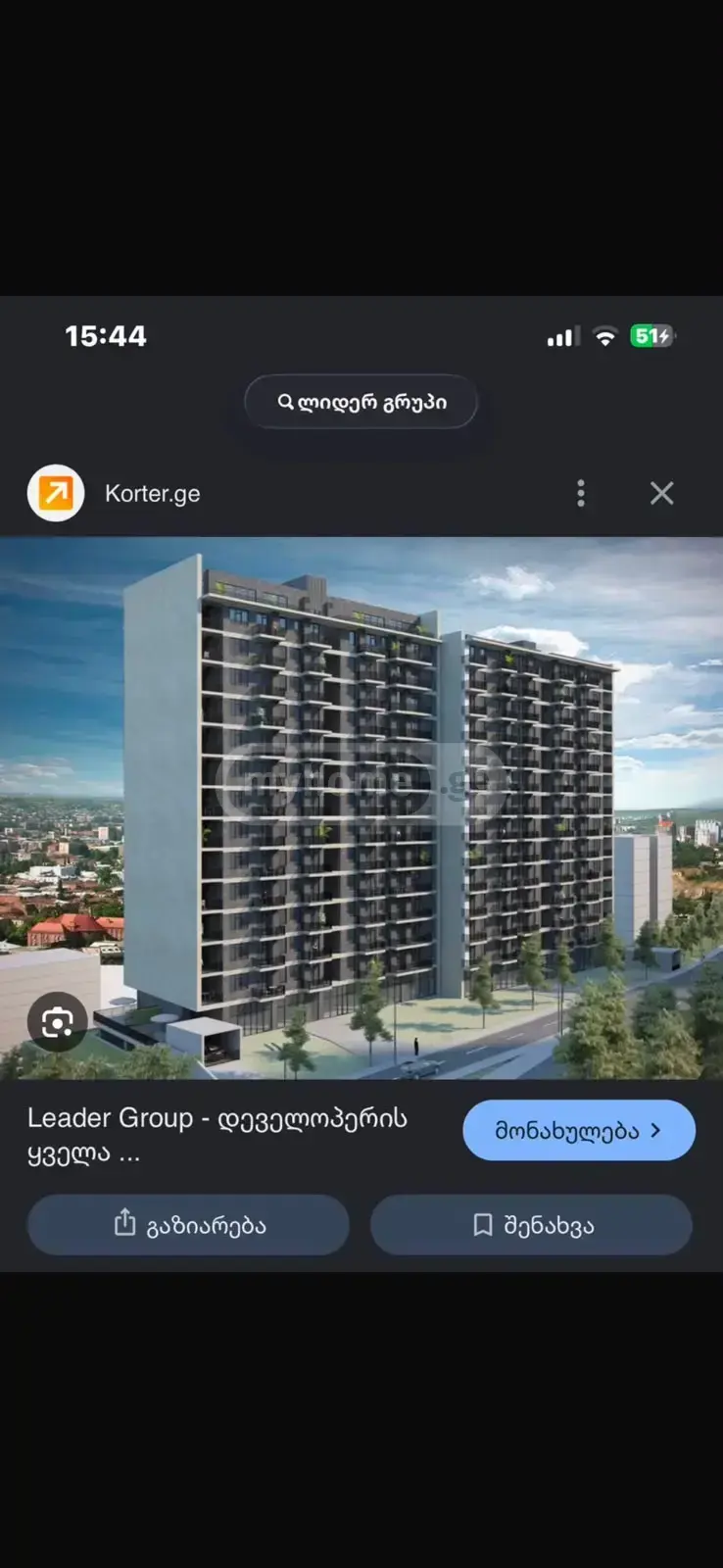The image size is (723, 1568).
Task: Close the image viewer
Action: tap(662, 493)
